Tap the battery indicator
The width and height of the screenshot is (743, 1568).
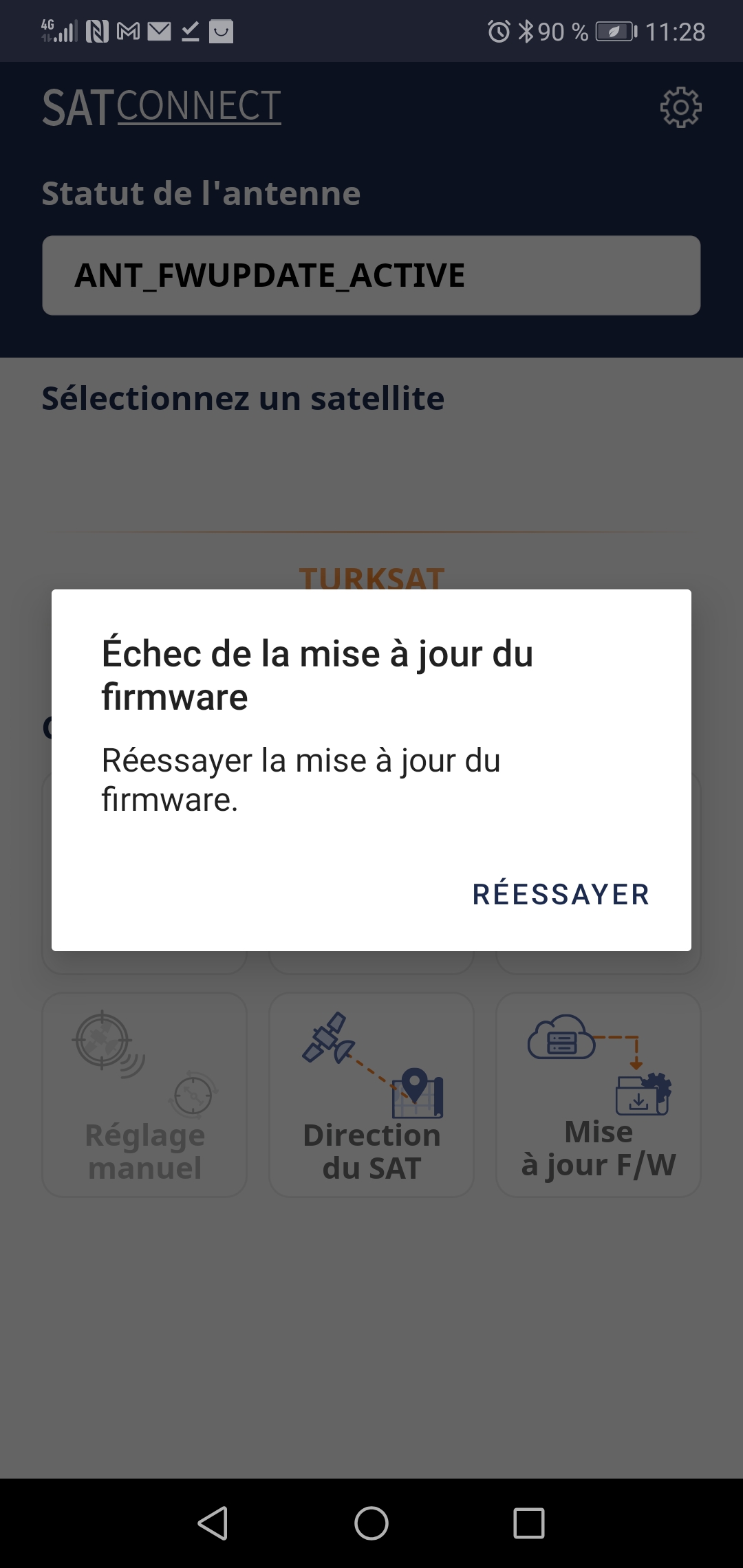[x=614, y=31]
